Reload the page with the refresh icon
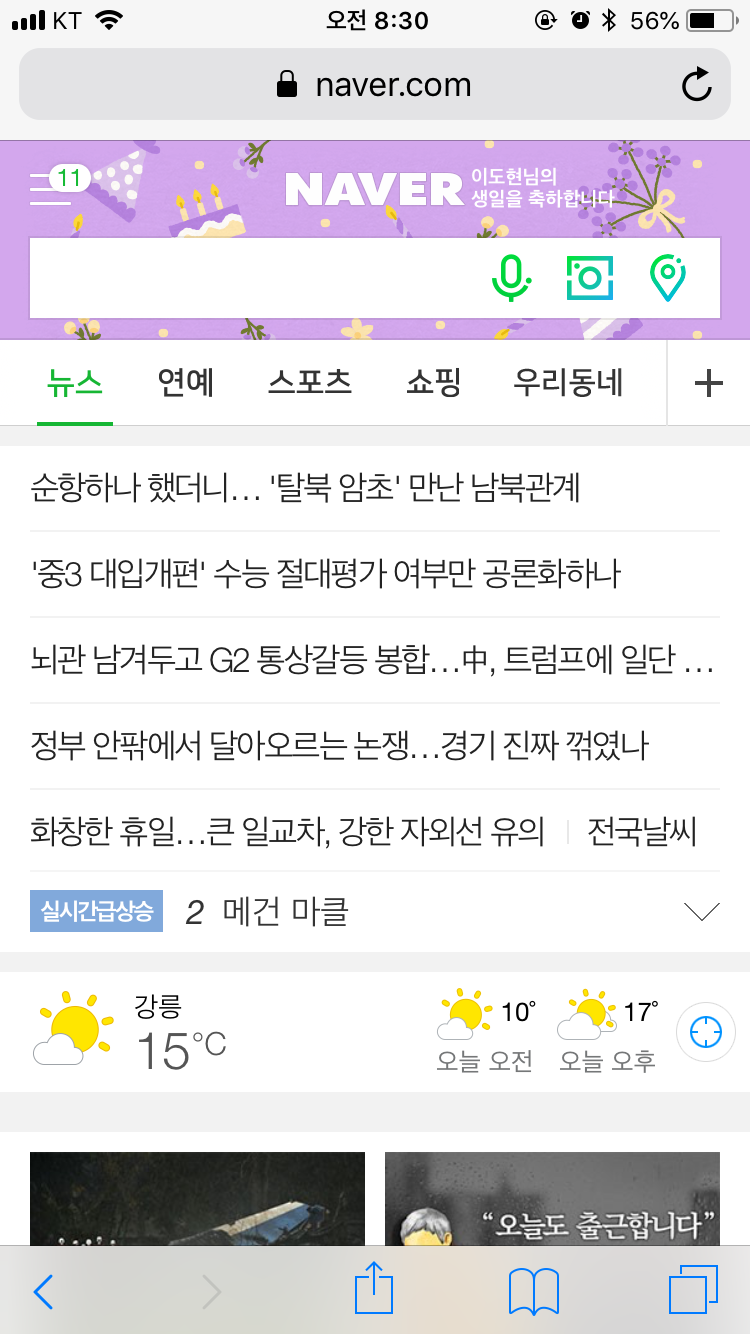The height and width of the screenshot is (1334, 750). (698, 84)
